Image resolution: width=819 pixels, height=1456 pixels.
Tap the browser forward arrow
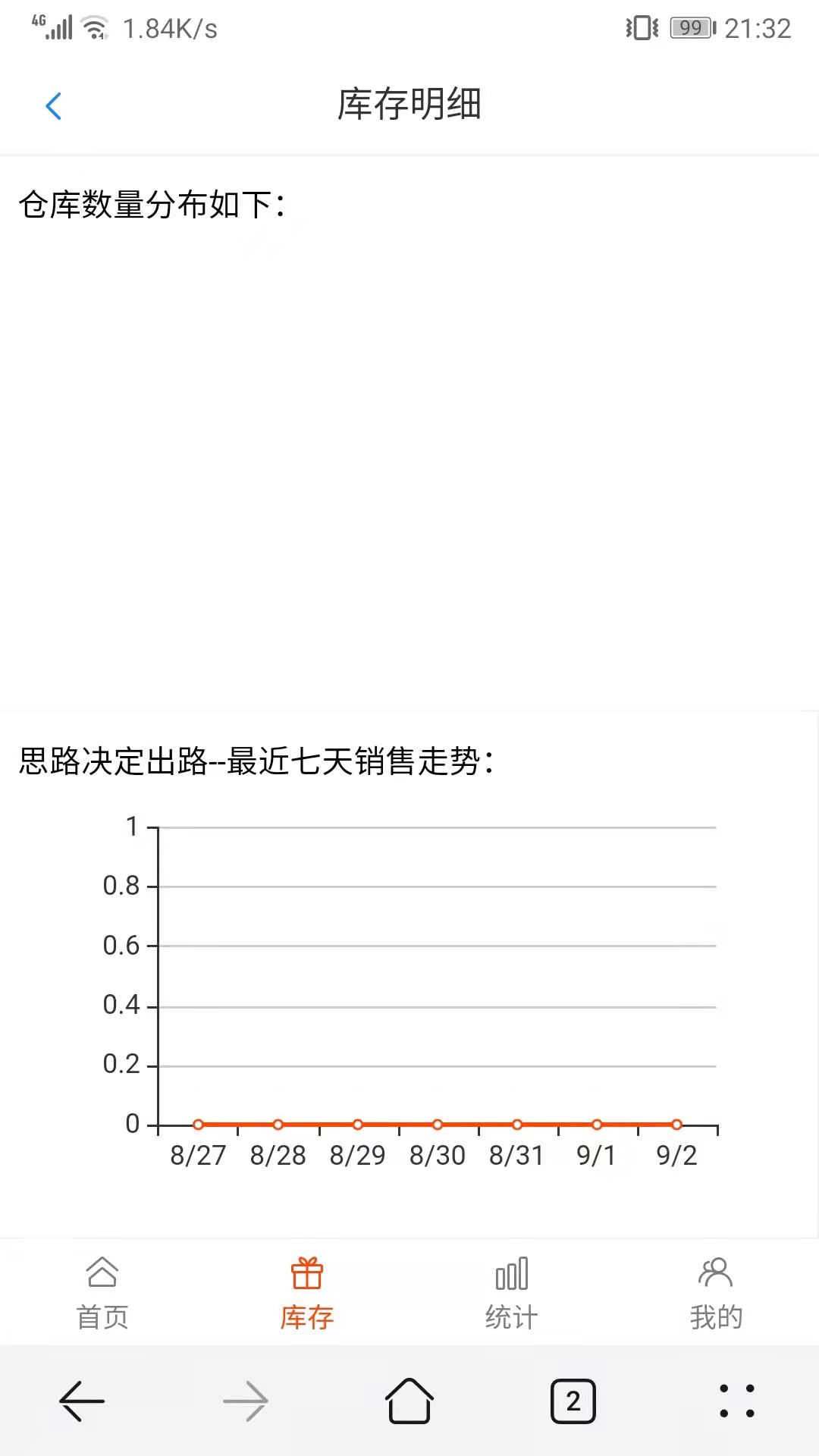point(245,1401)
